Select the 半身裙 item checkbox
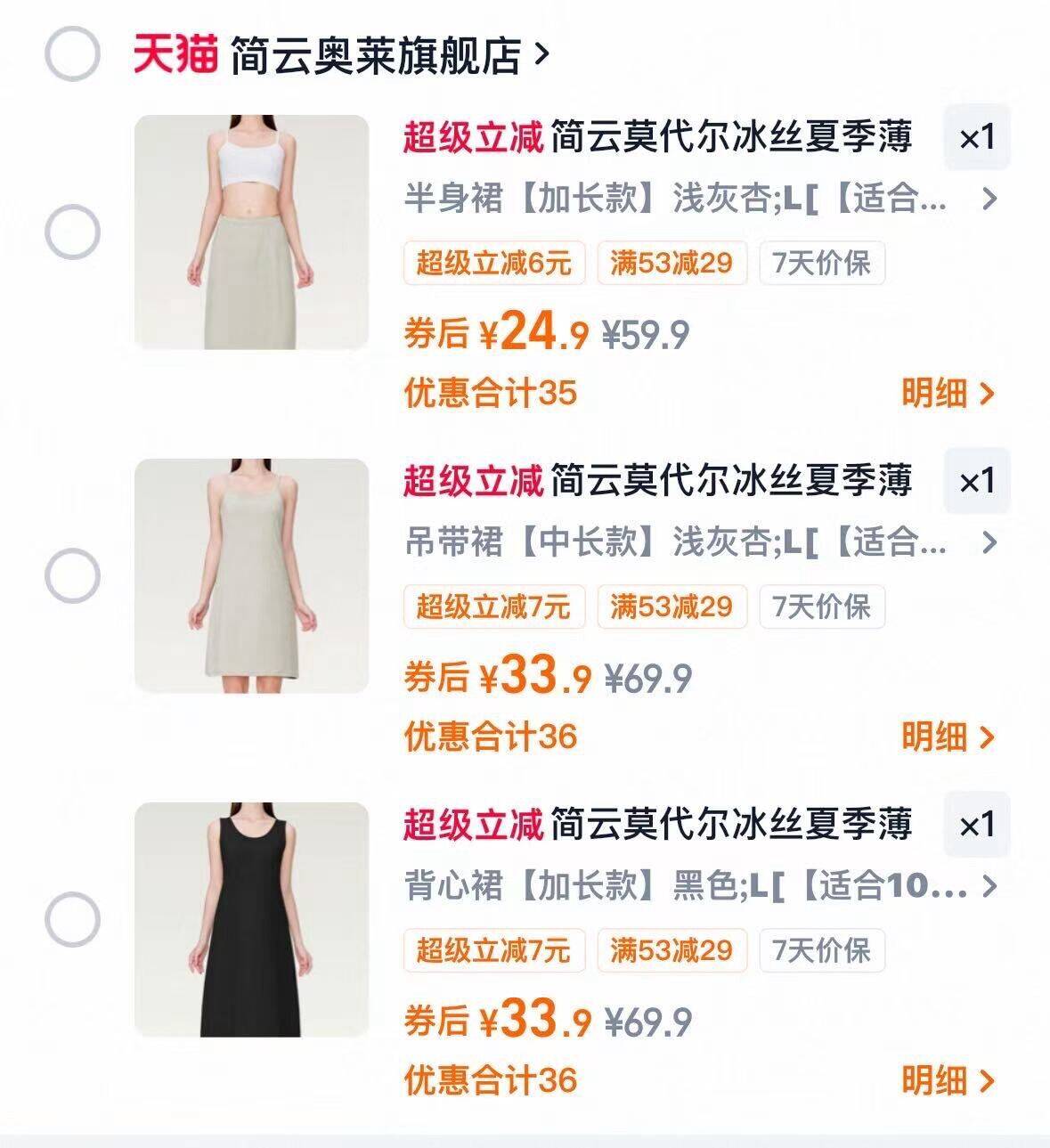 (72, 232)
